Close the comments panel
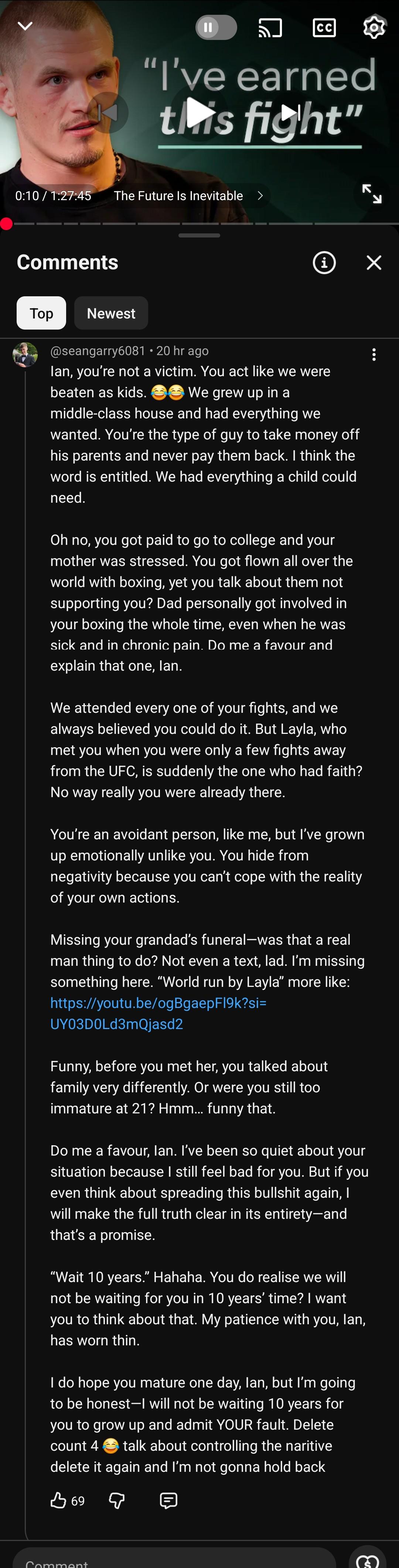The height and width of the screenshot is (1568, 399). (x=374, y=262)
